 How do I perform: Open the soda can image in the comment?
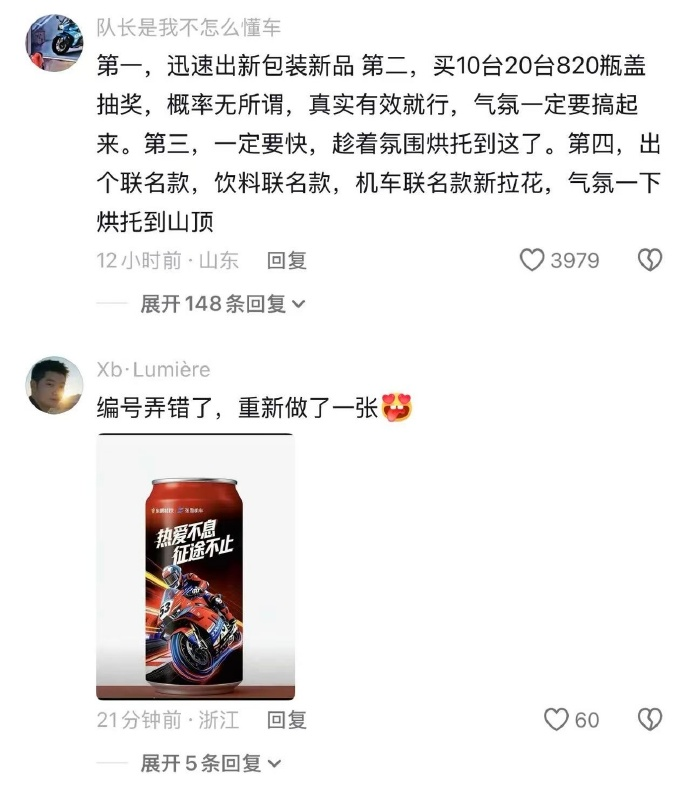click(x=195, y=566)
